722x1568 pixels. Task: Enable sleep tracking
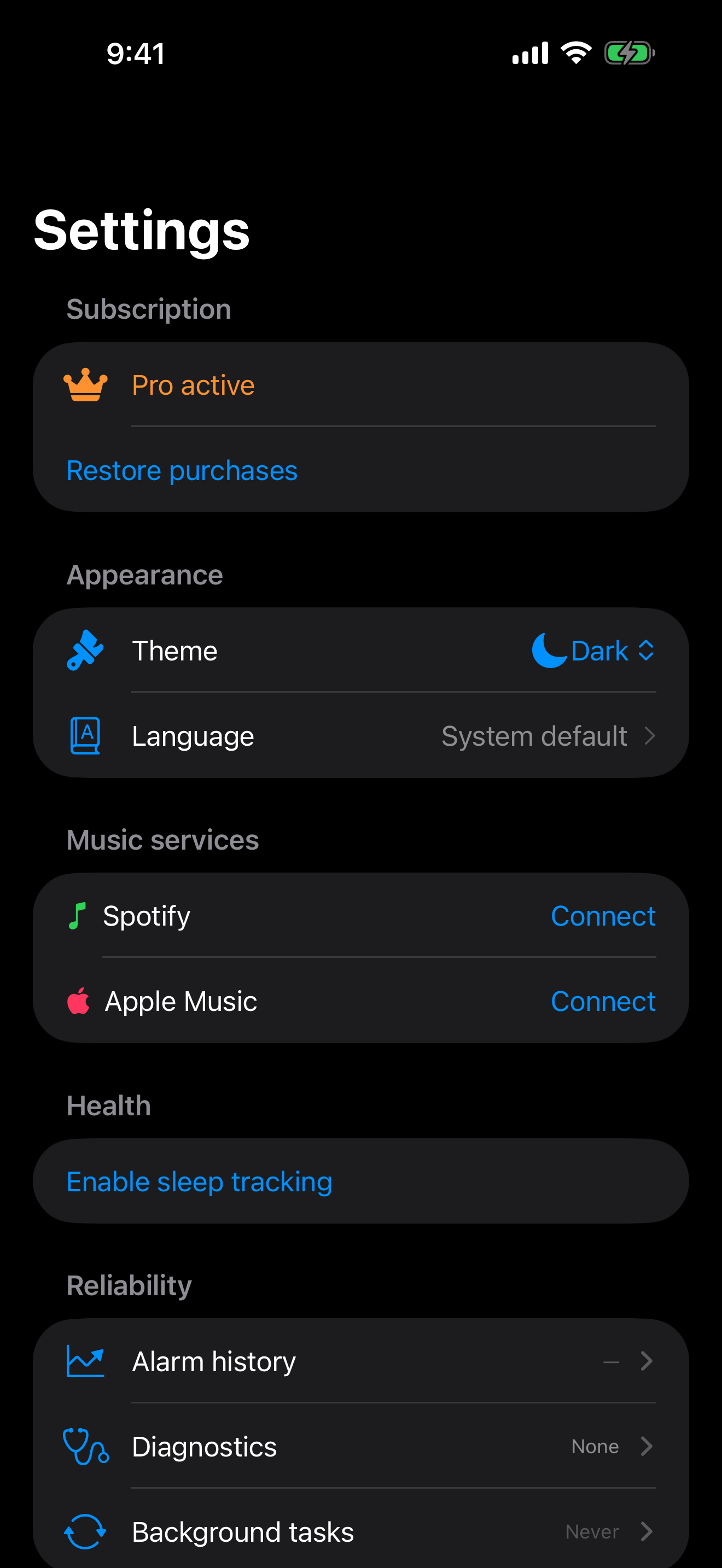point(199,1181)
